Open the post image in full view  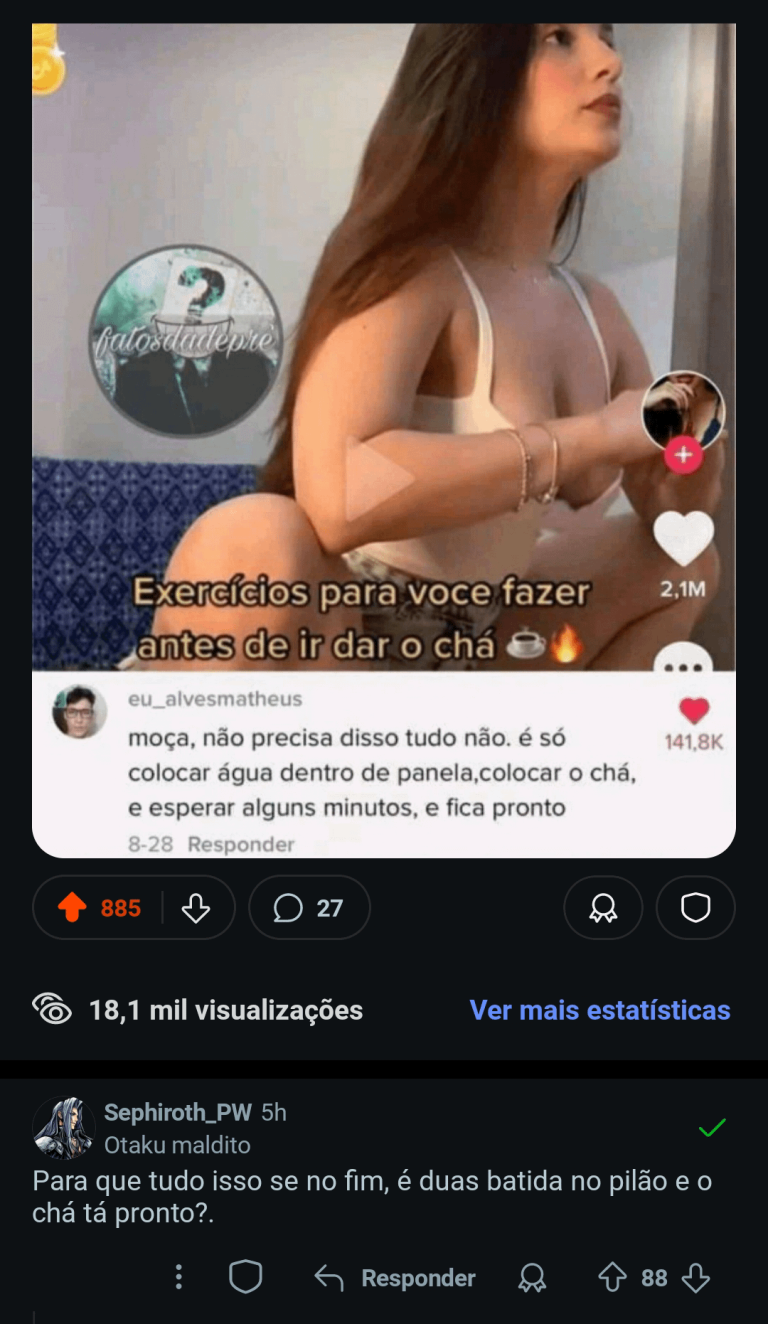[384, 440]
